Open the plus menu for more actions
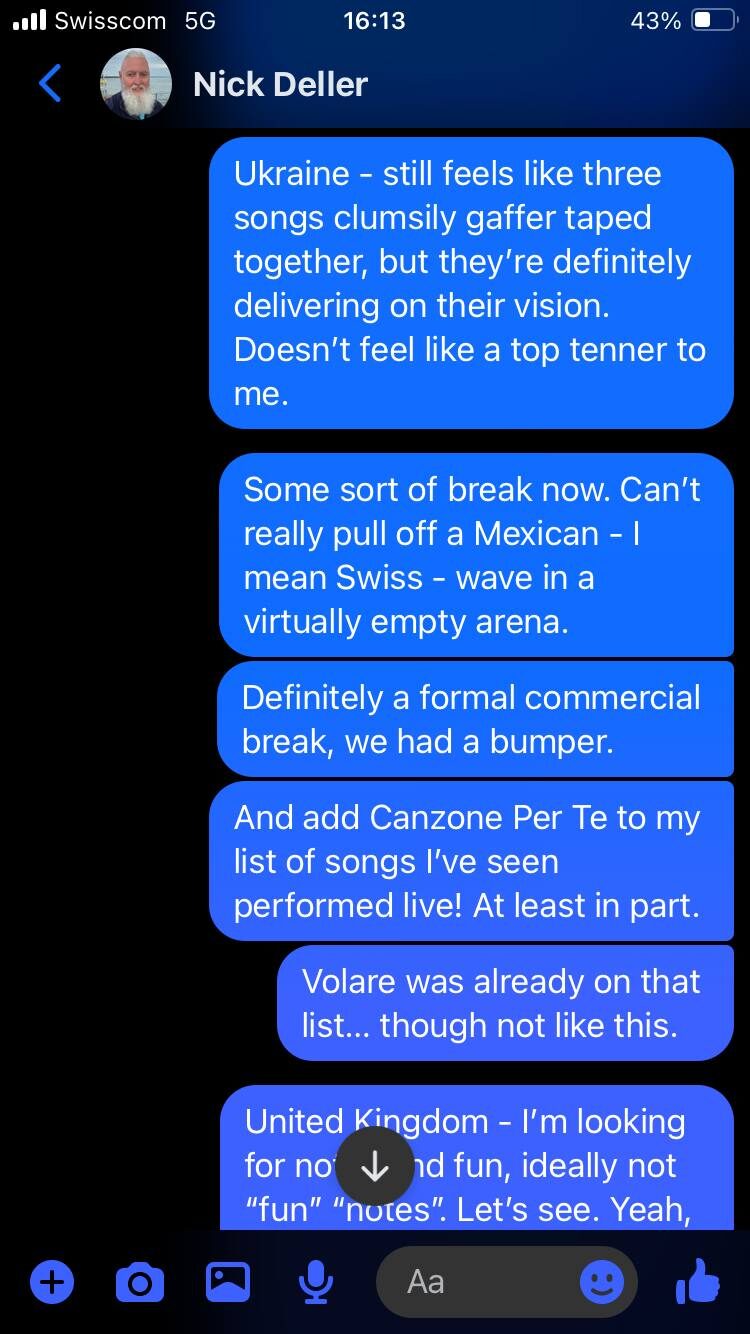The height and width of the screenshot is (1334, 750). (x=52, y=1281)
